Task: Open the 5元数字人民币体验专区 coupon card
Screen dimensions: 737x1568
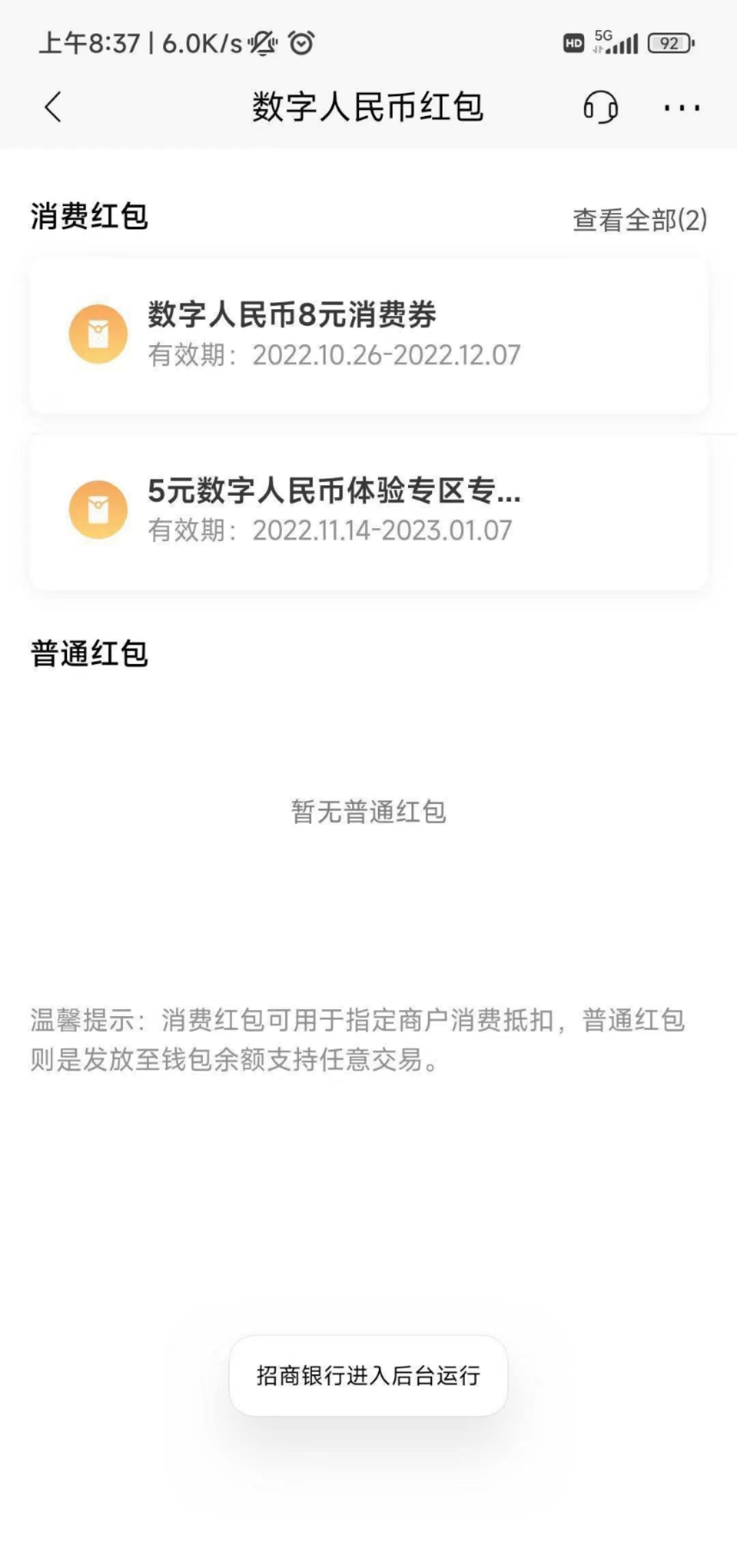Action: coord(369,510)
